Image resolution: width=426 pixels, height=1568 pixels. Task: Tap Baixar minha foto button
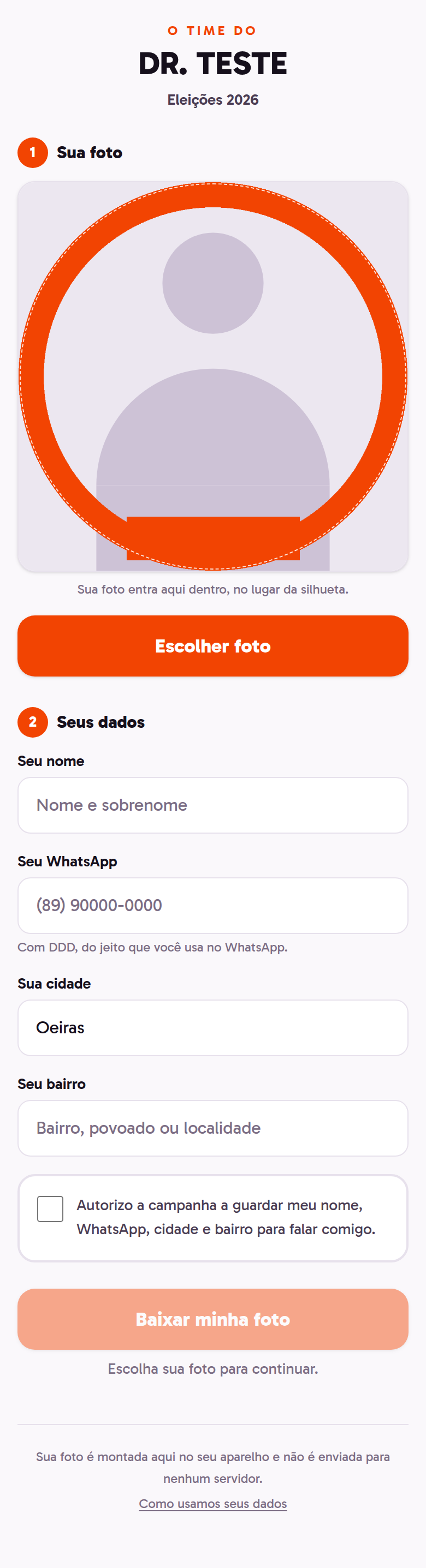pos(212,1319)
